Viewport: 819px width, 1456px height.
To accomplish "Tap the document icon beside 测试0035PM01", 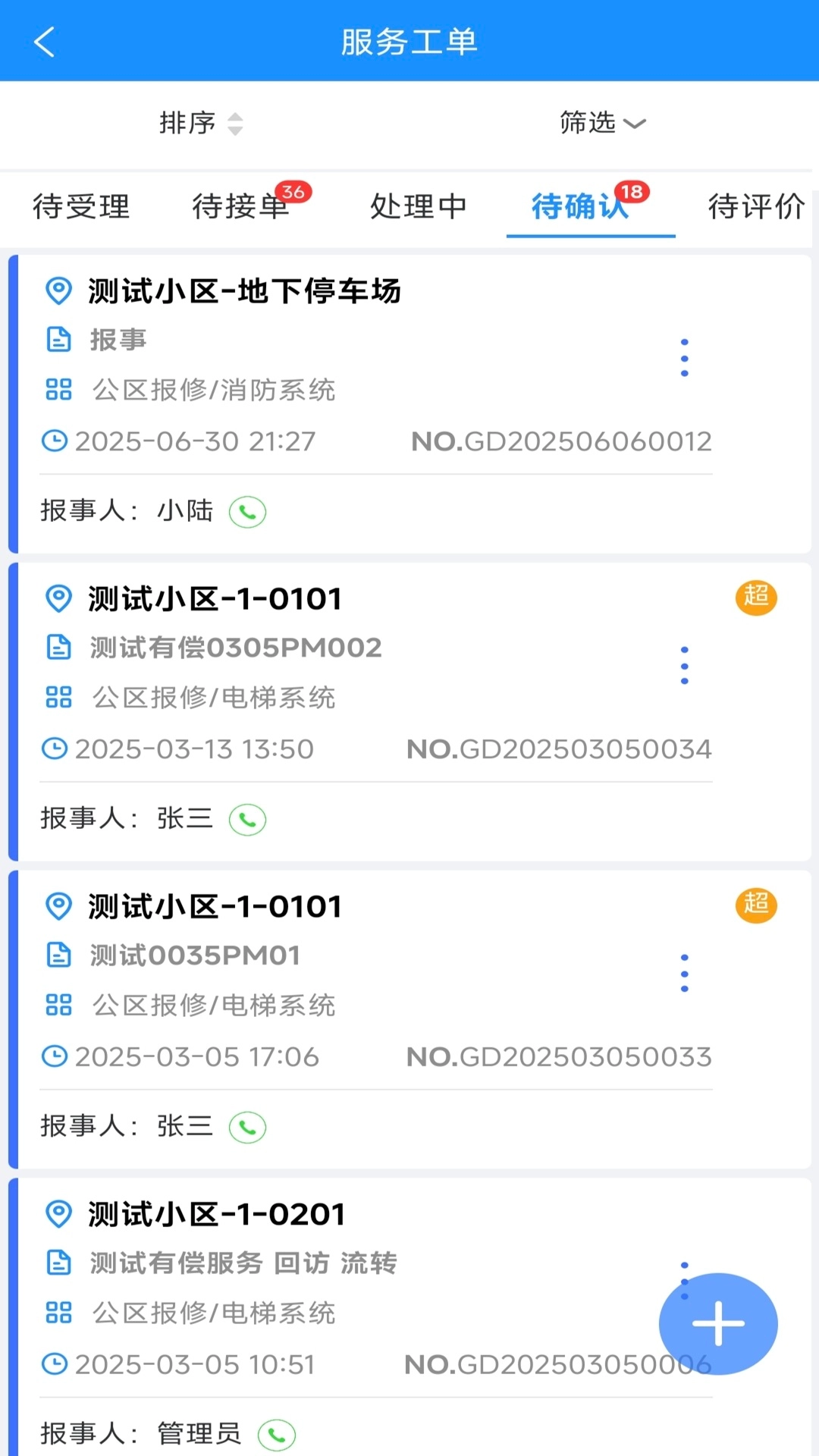I will pos(58,955).
